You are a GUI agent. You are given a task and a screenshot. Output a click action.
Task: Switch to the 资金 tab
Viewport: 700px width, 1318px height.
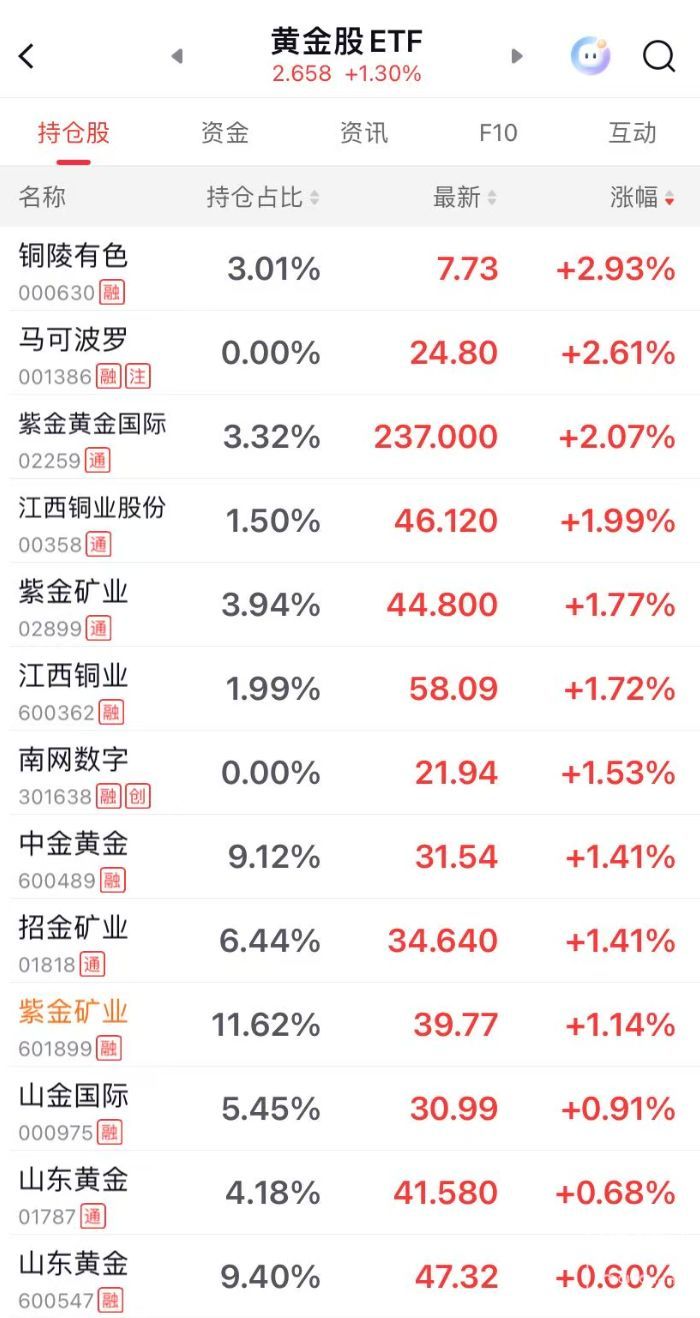(224, 133)
